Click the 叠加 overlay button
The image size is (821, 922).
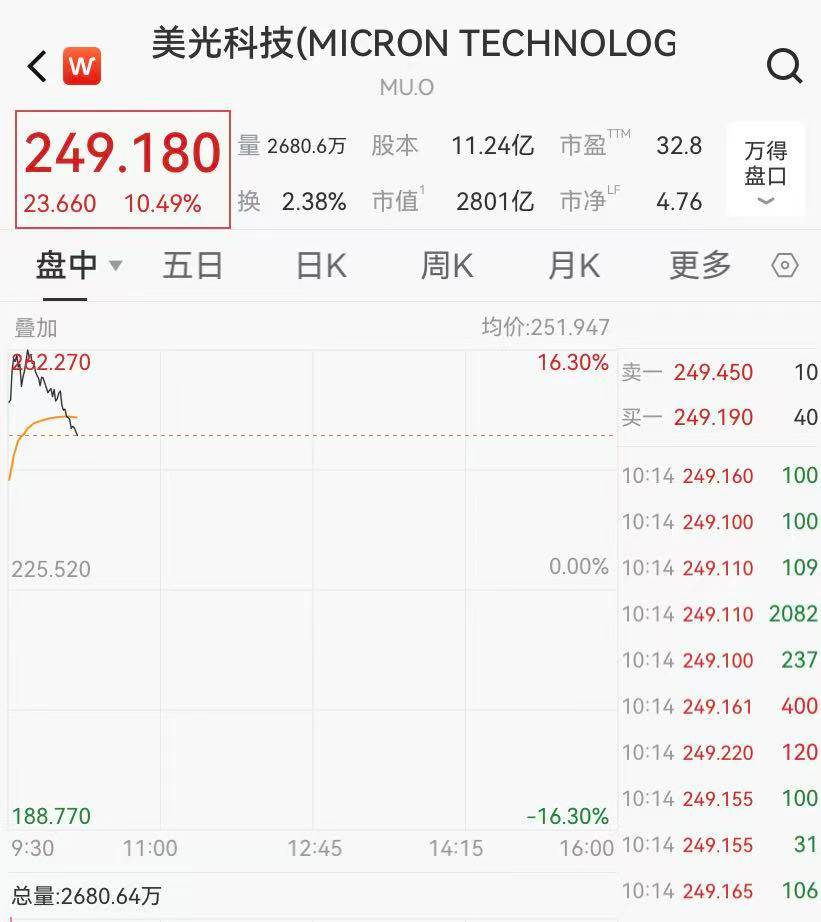point(33,327)
